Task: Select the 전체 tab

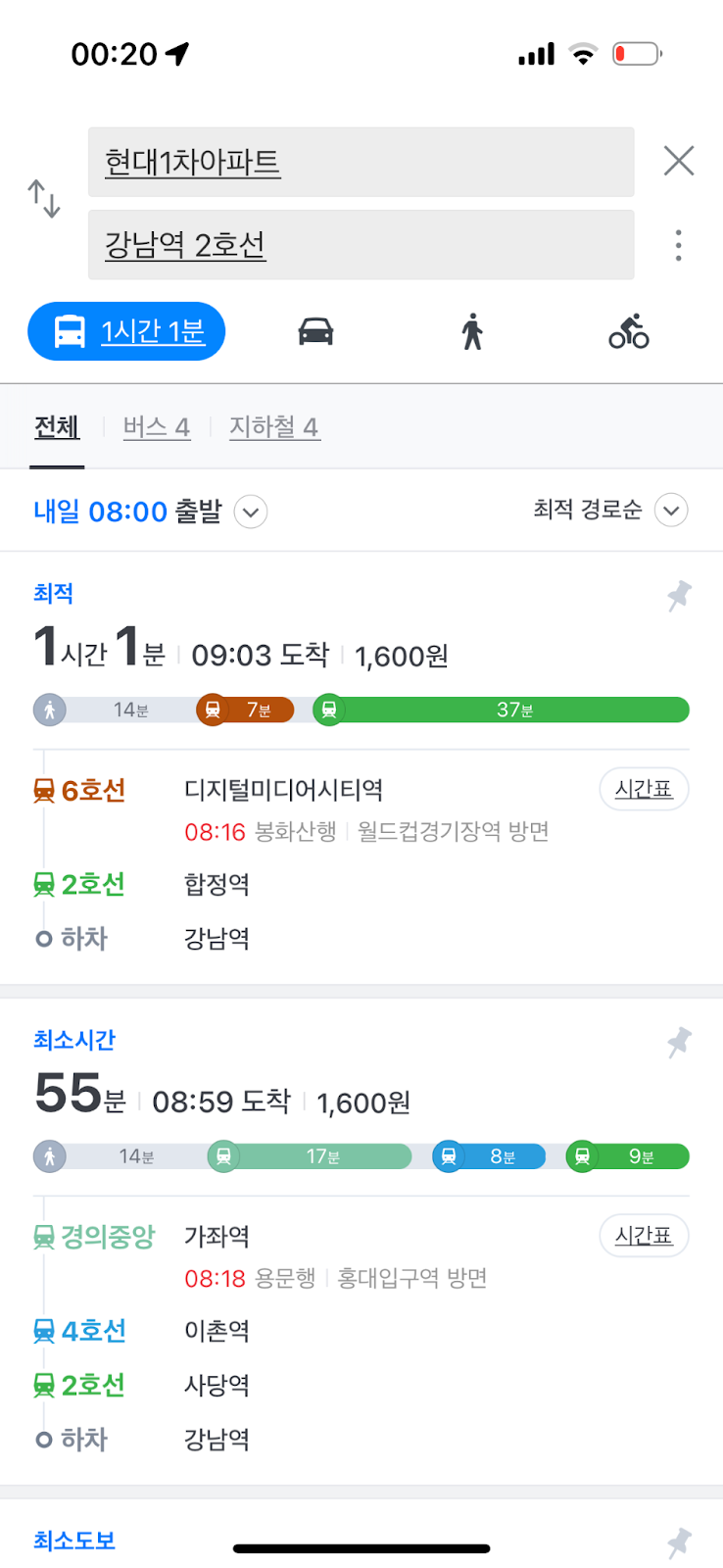Action: click(x=57, y=427)
